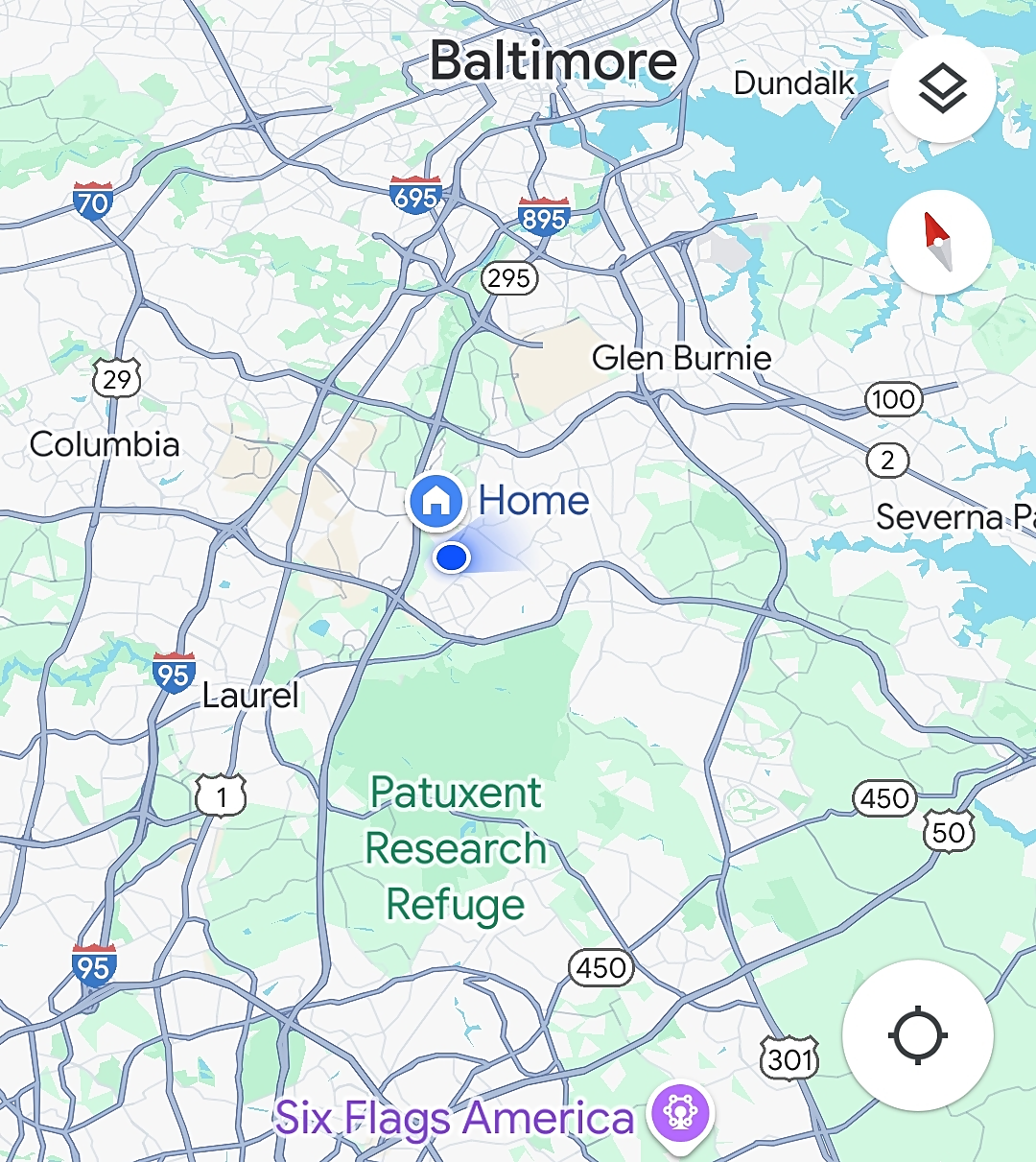The width and height of the screenshot is (1036, 1162).
Task: Tap the compass to reset north
Action: coord(938,242)
